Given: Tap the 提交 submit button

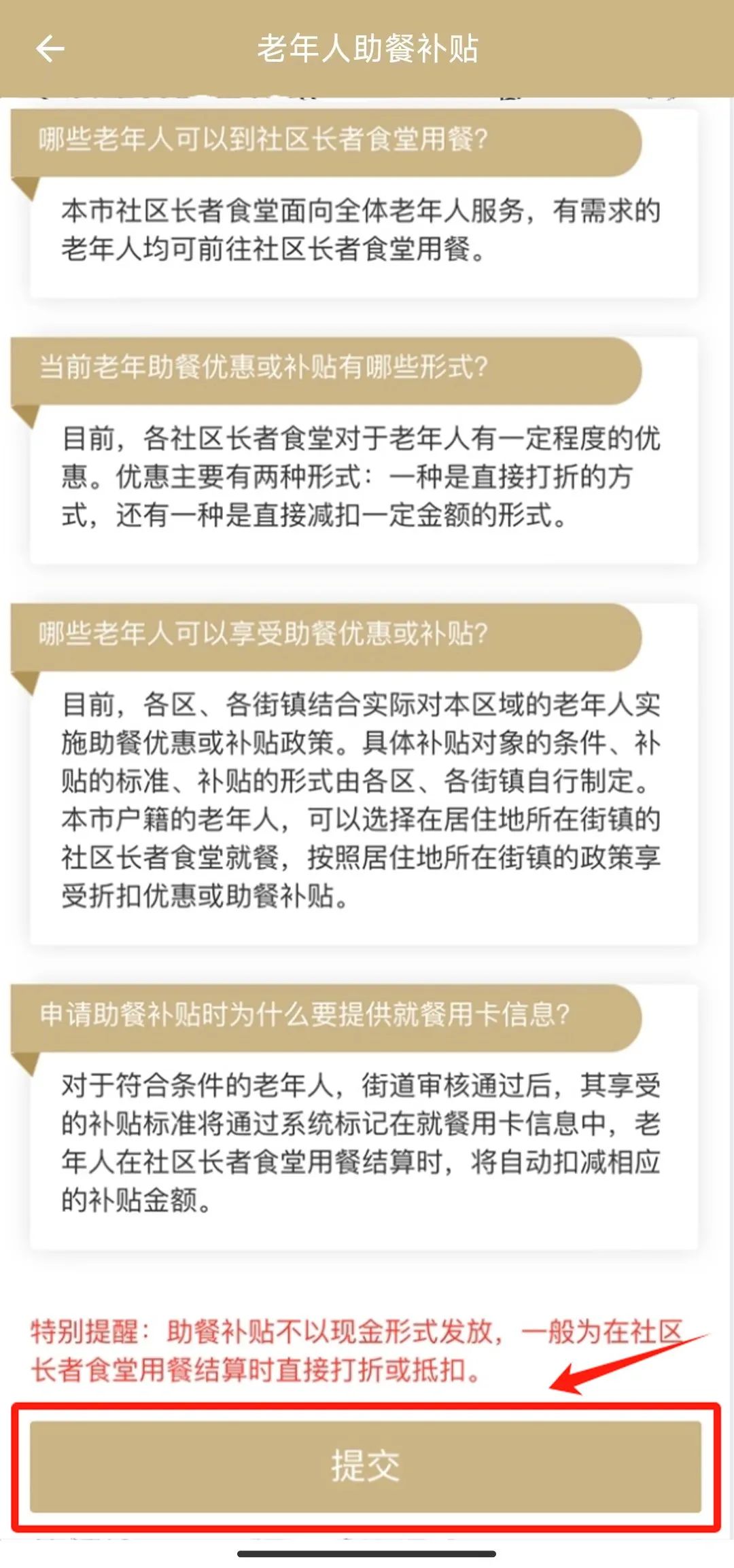Looking at the screenshot, I should click(x=366, y=1465).
